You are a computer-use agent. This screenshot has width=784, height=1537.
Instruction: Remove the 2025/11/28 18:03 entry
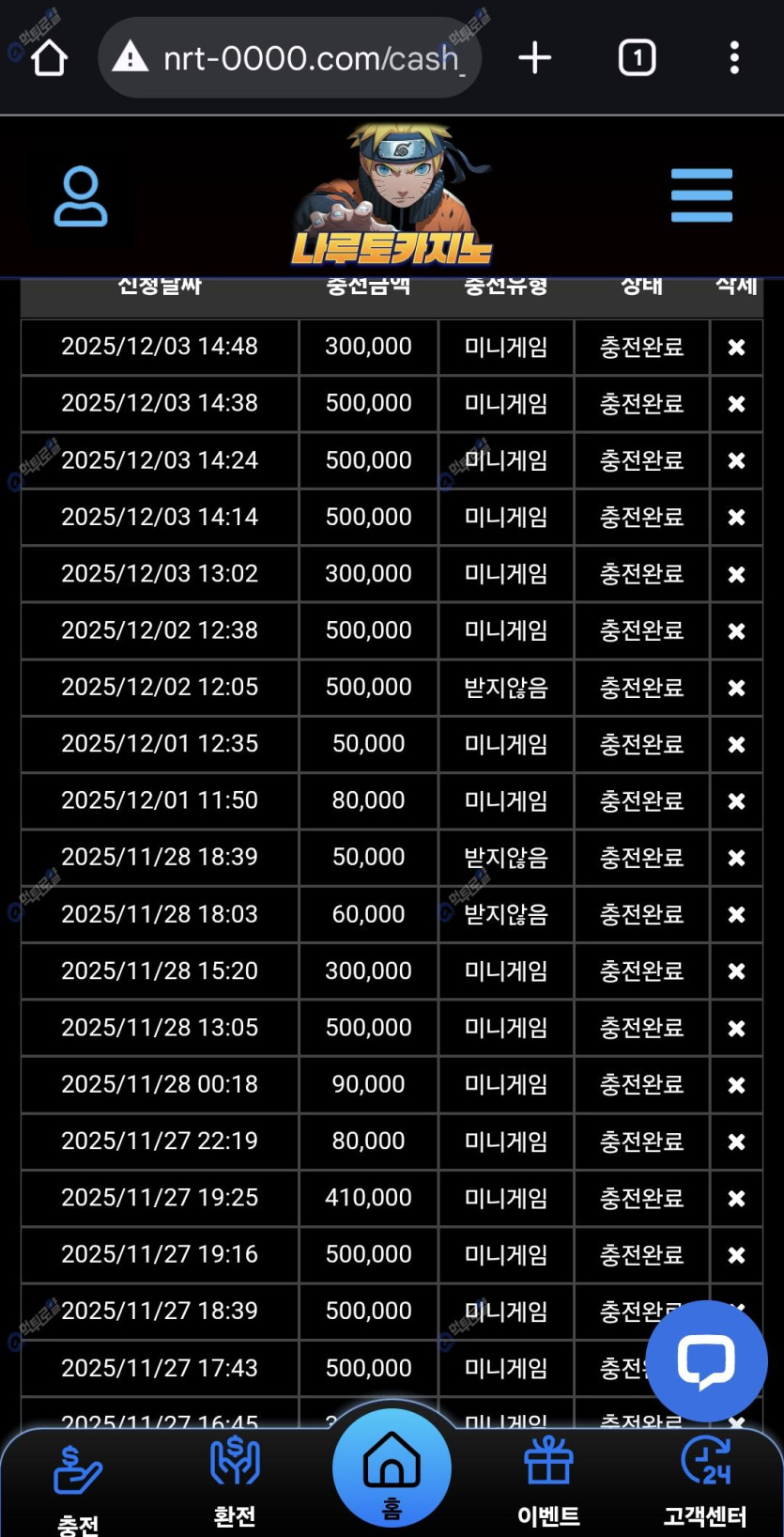tap(736, 914)
